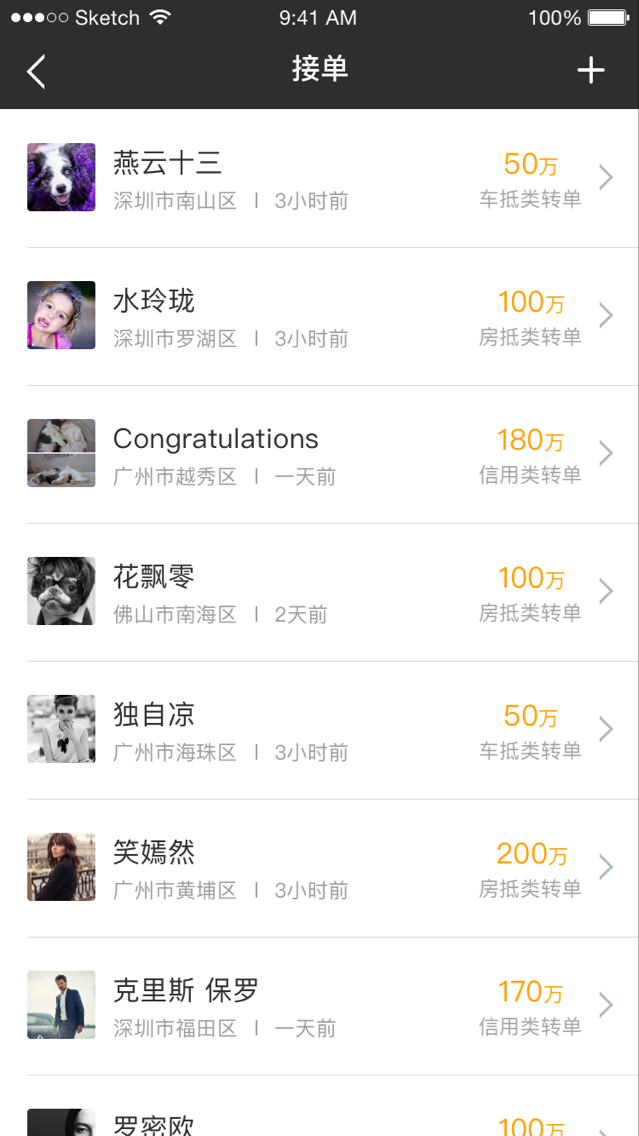Open the order from 花飘零

[x=320, y=593]
